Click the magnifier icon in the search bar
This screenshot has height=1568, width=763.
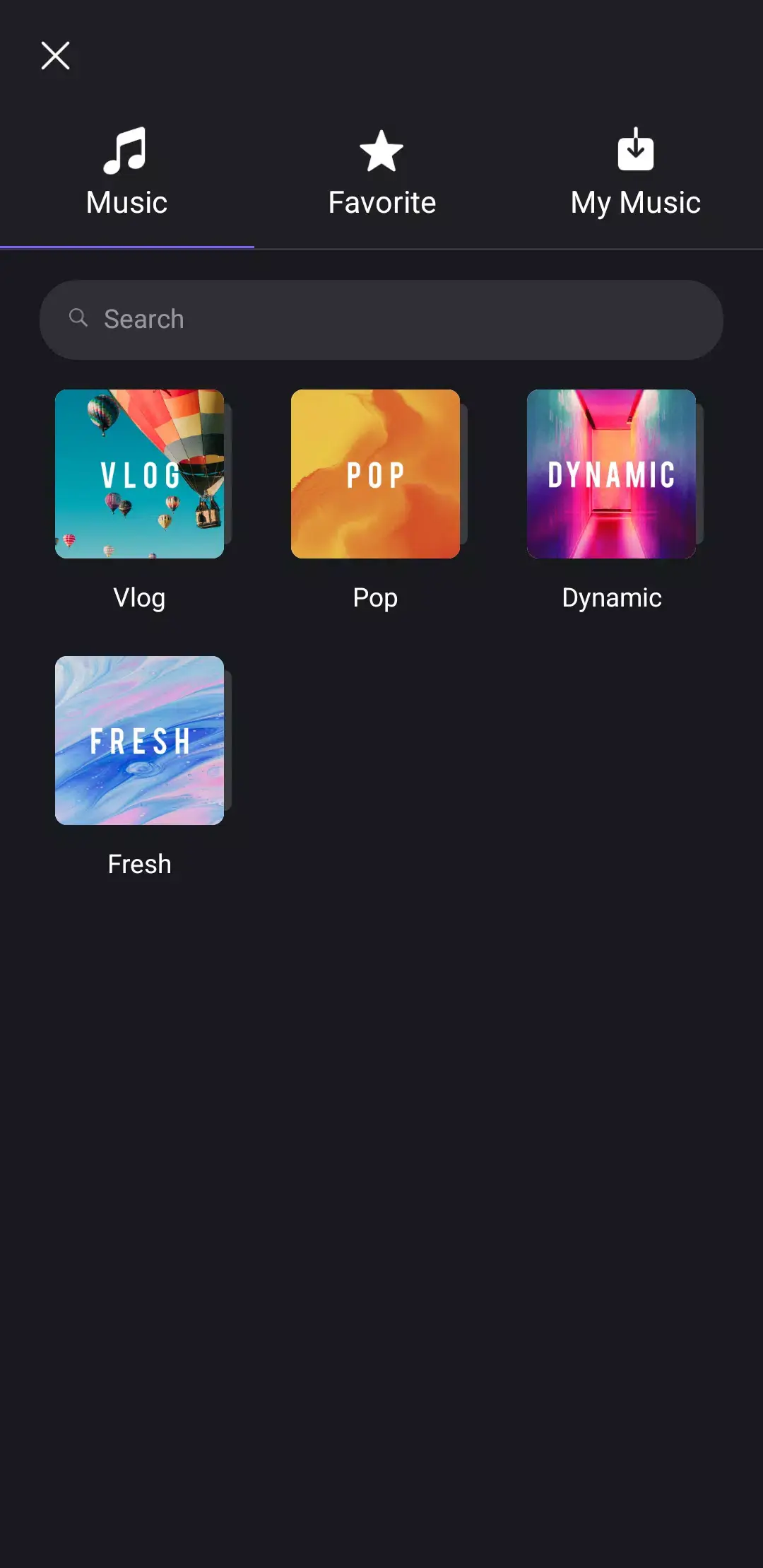78,317
